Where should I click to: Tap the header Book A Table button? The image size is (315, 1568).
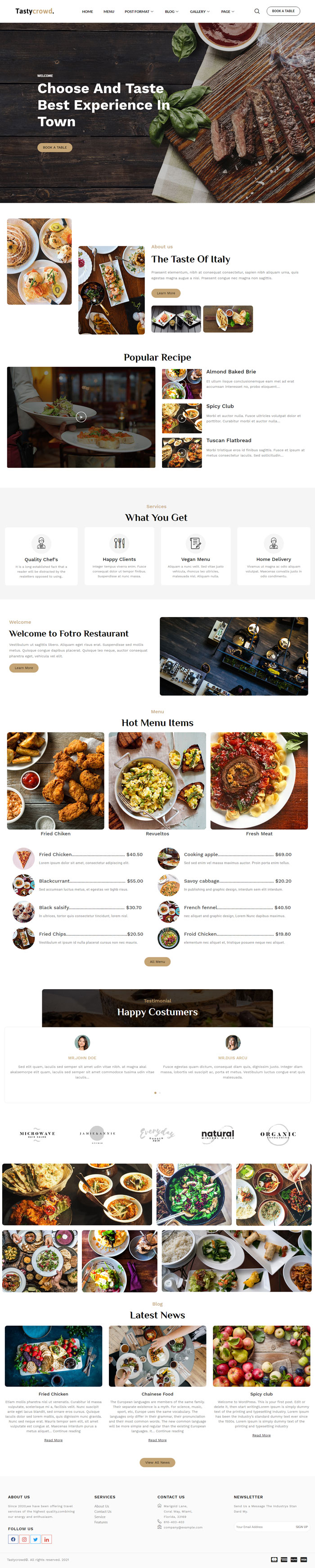pyautogui.click(x=283, y=11)
